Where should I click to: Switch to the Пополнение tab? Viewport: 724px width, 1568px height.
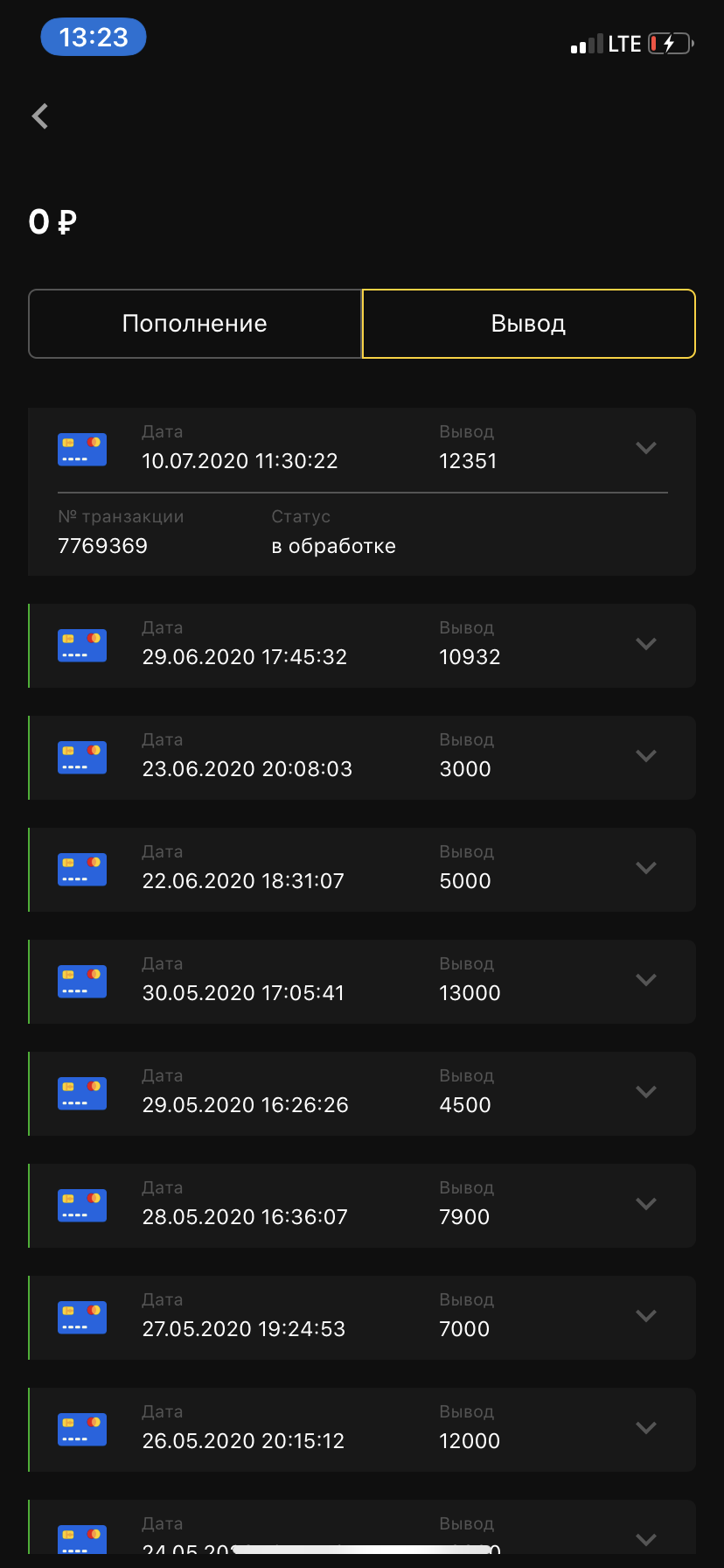[x=195, y=324]
